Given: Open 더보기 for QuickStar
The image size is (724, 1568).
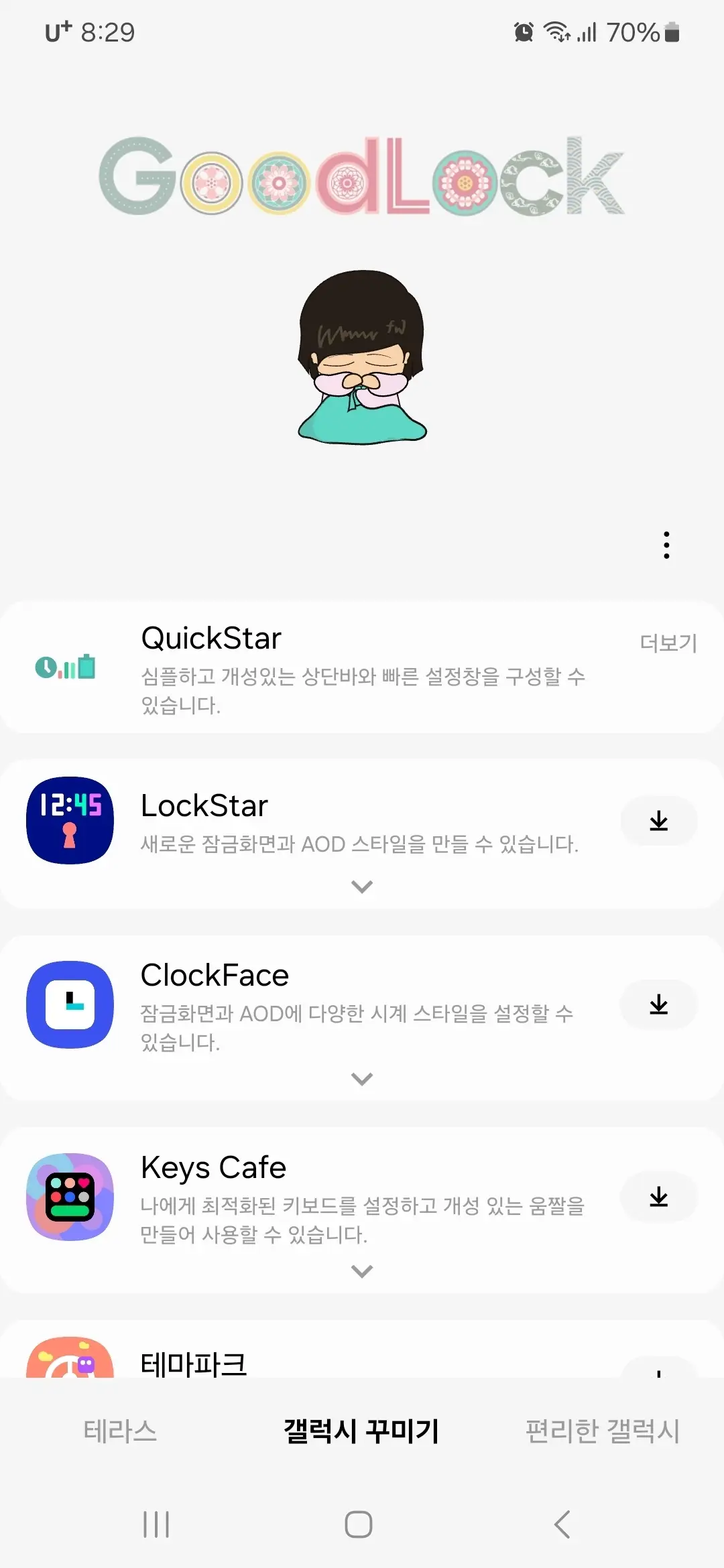Looking at the screenshot, I should [668, 642].
